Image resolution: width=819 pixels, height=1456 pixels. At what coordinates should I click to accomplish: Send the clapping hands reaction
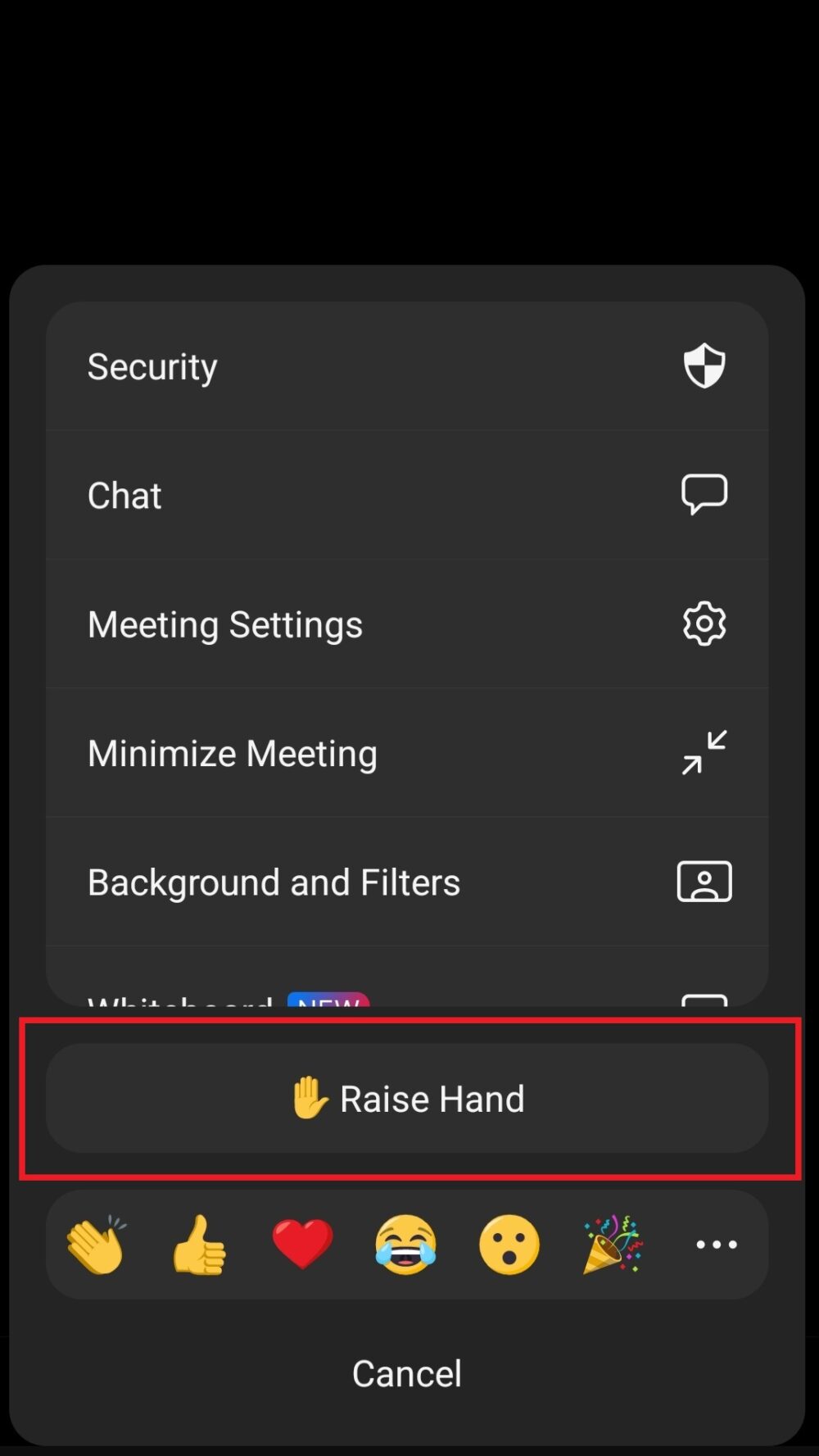pos(97,1245)
